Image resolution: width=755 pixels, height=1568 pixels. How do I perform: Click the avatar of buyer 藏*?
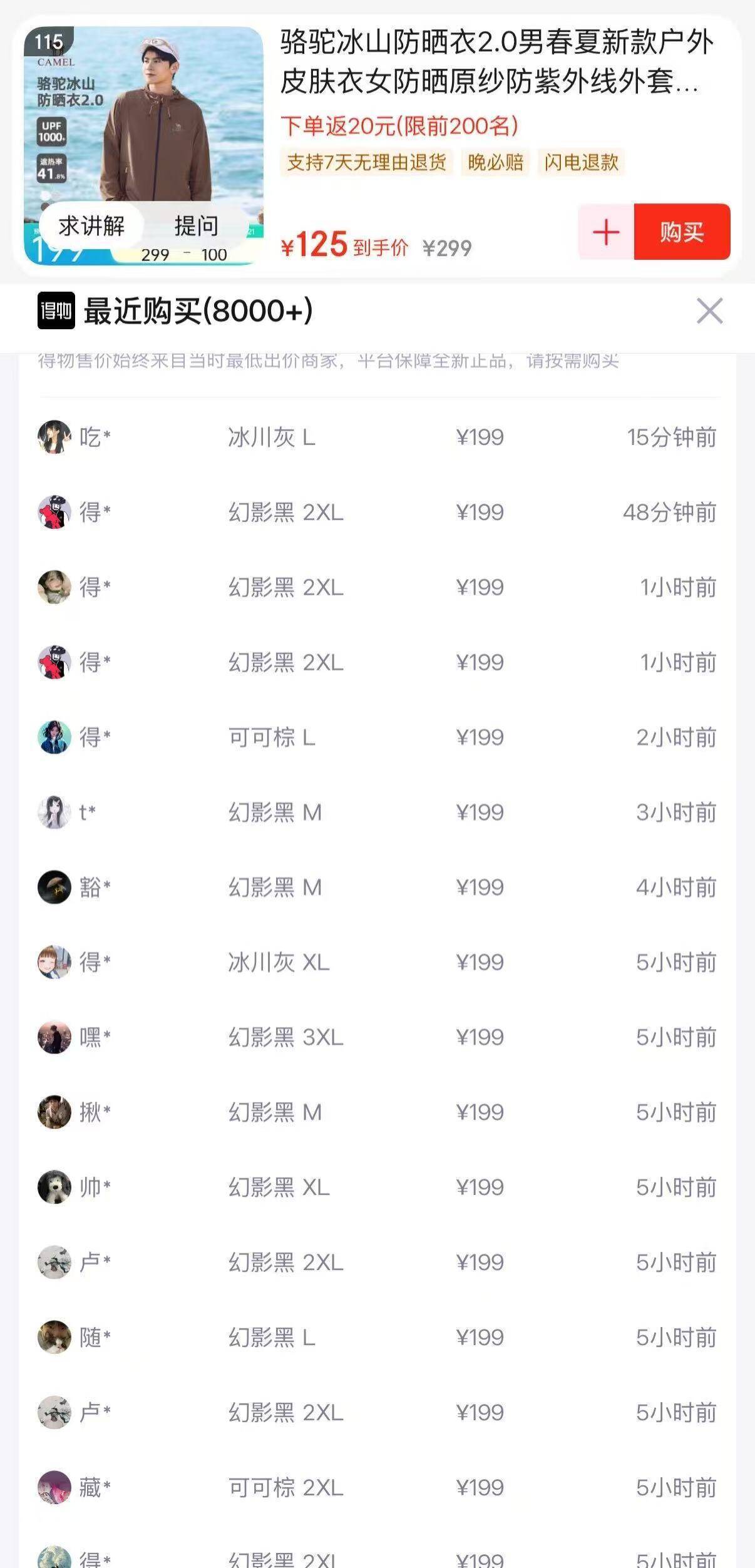54,1486
